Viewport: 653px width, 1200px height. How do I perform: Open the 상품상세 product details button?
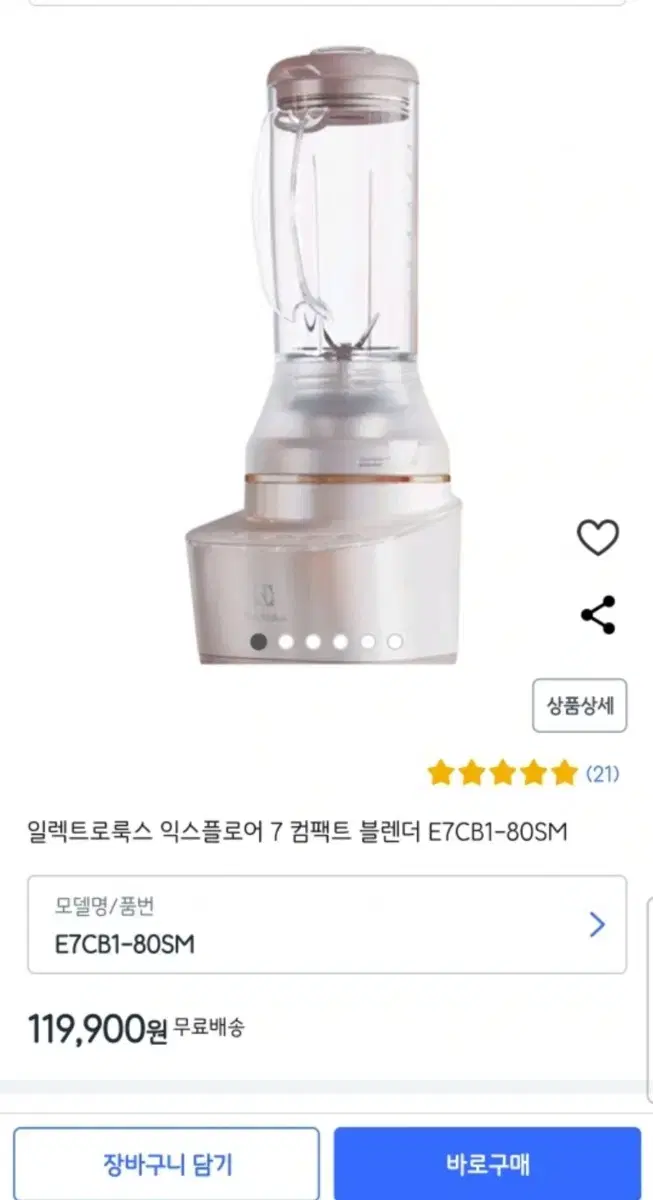click(x=579, y=705)
